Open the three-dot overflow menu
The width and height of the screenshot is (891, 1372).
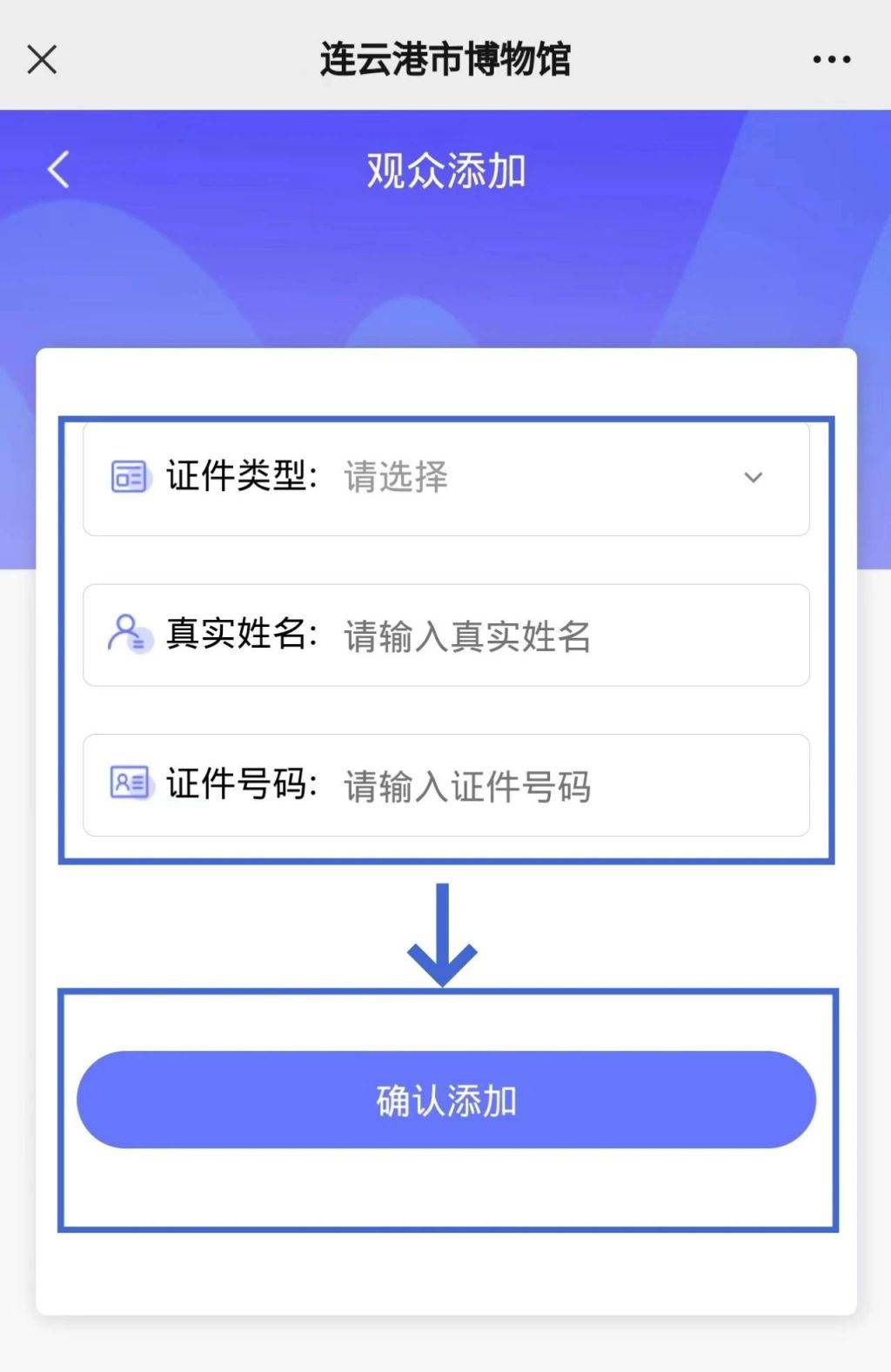pos(831,60)
